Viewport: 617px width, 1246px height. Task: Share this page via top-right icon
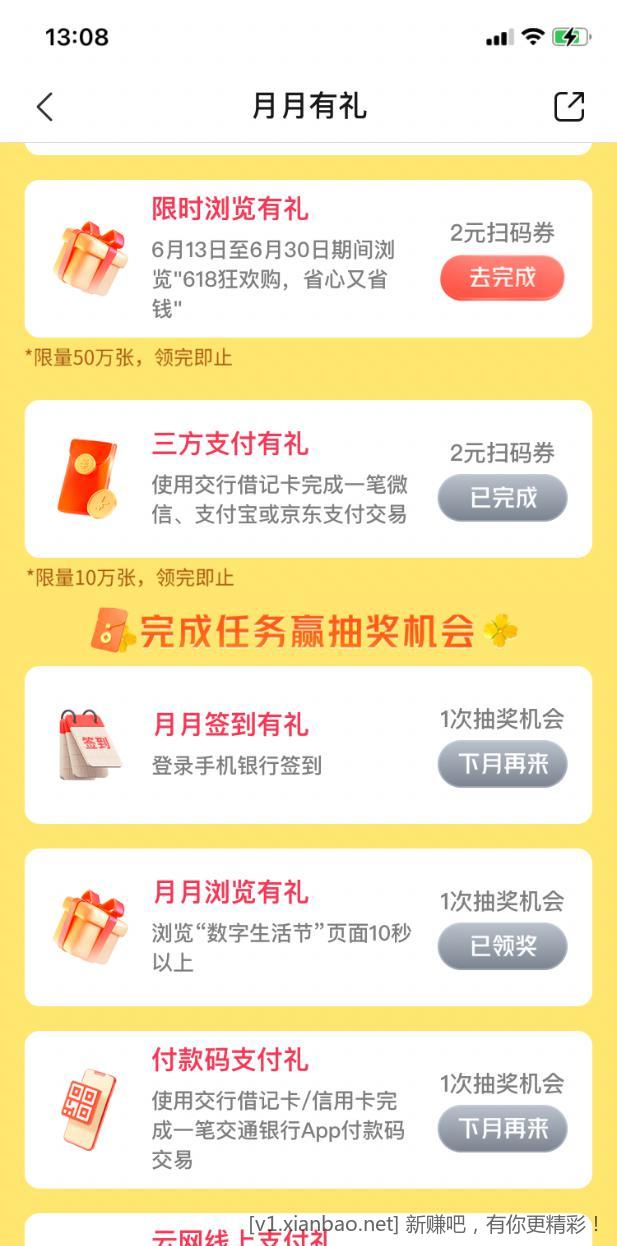[x=568, y=107]
